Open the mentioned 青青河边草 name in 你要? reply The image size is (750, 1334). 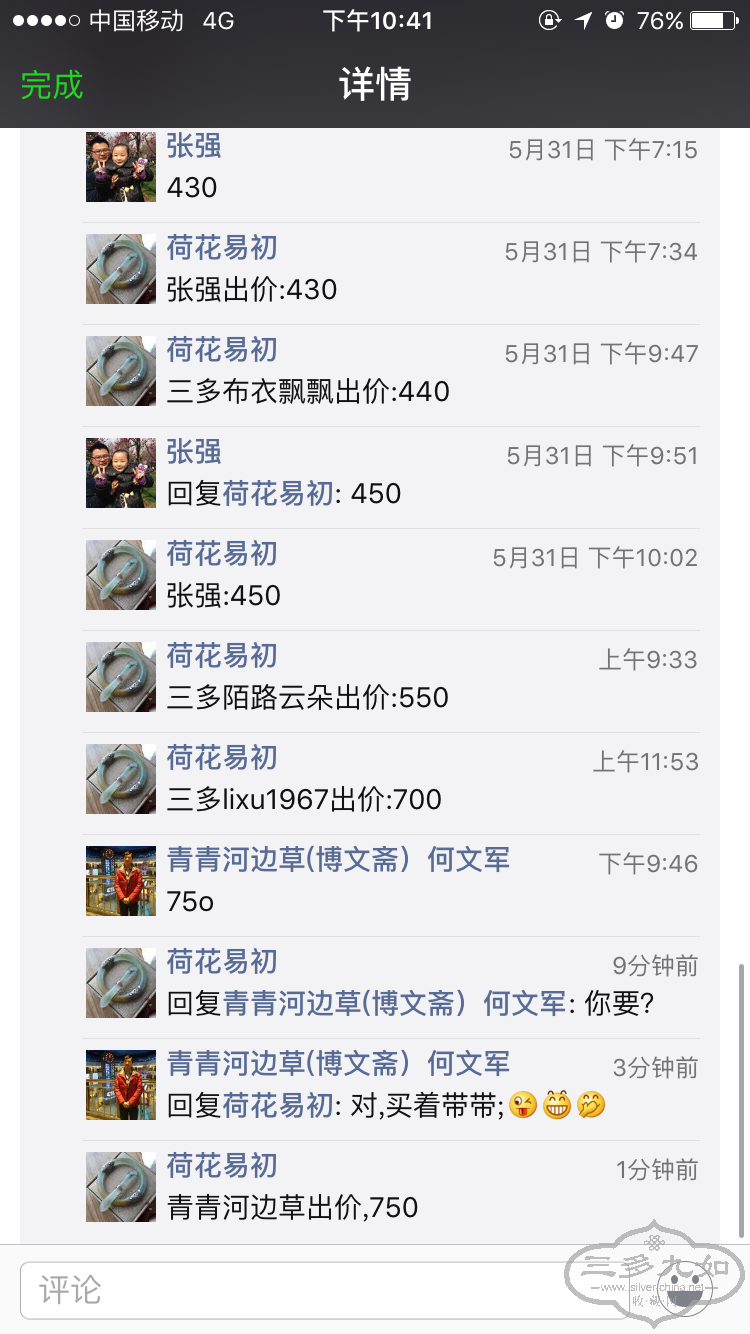click(x=394, y=1004)
